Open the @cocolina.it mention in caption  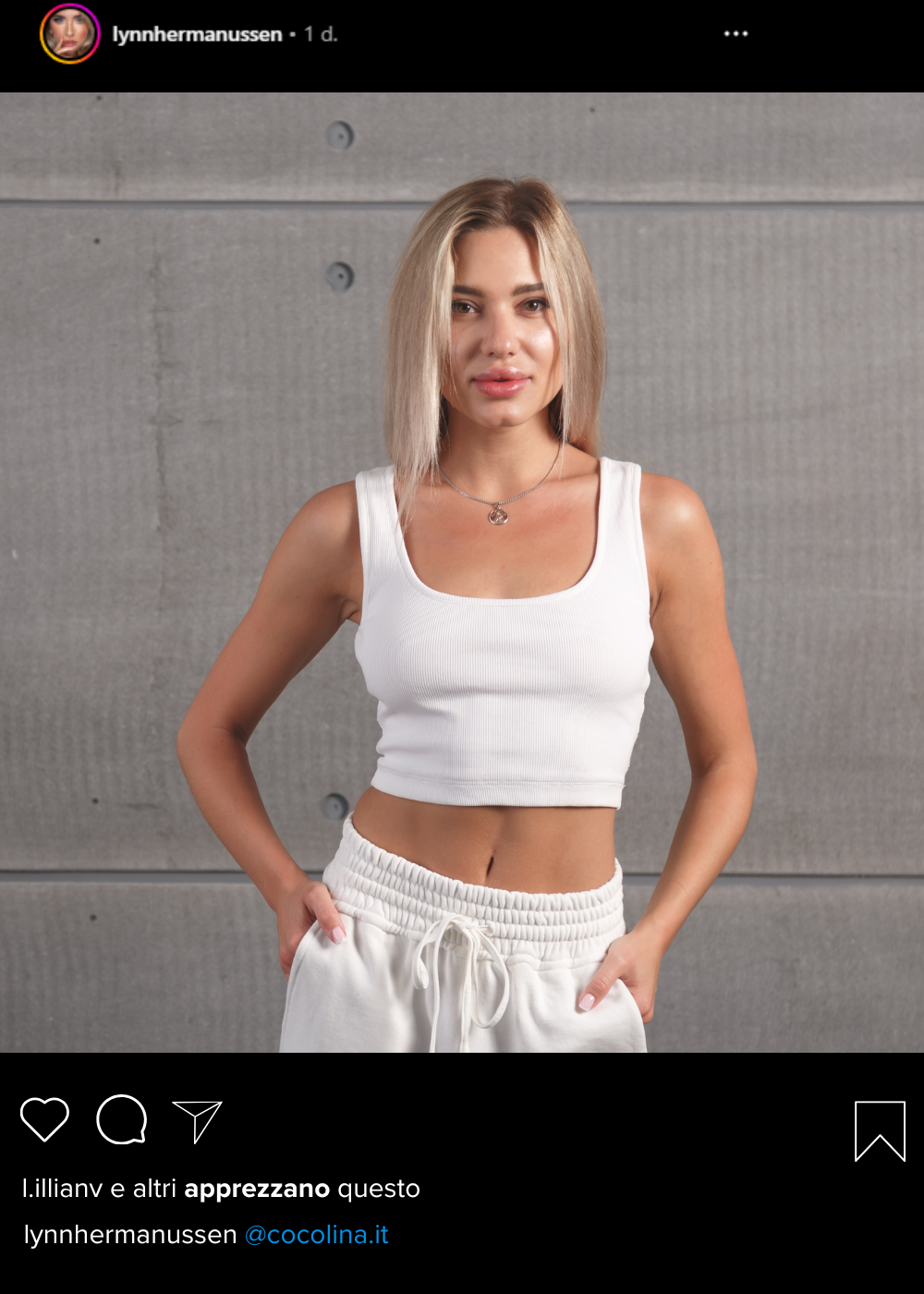tap(316, 1235)
